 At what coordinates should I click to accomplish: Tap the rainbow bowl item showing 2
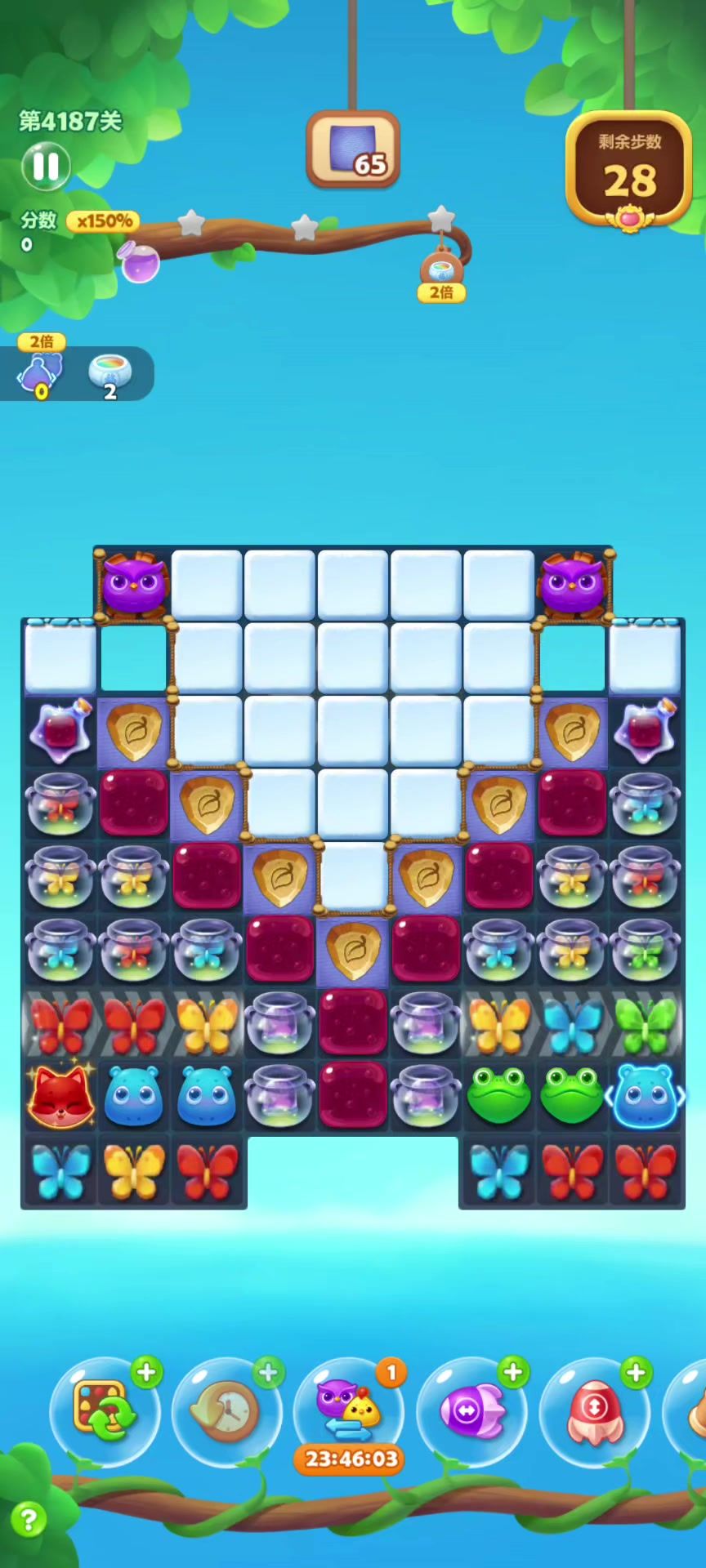tap(109, 374)
